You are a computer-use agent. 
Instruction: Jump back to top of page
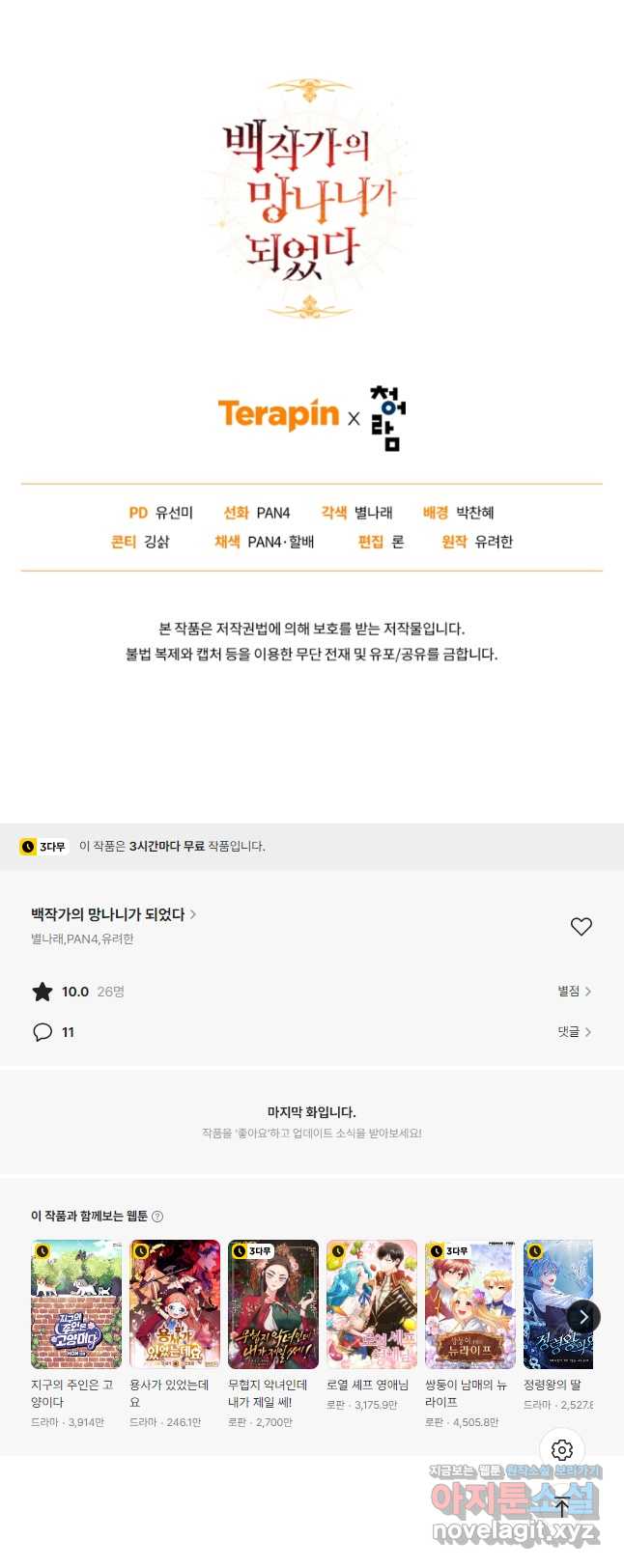pos(562,1507)
